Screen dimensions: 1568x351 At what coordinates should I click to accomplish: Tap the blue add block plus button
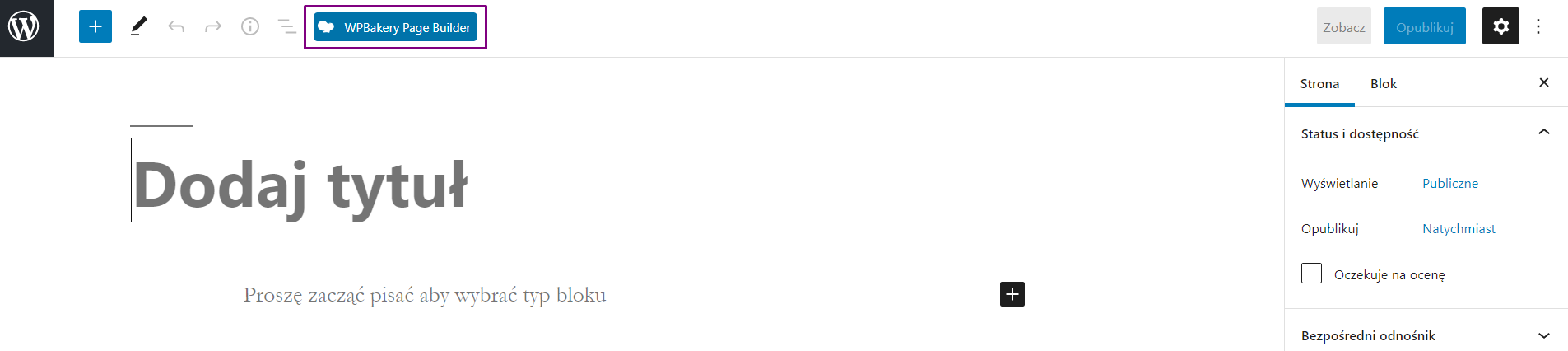click(95, 27)
